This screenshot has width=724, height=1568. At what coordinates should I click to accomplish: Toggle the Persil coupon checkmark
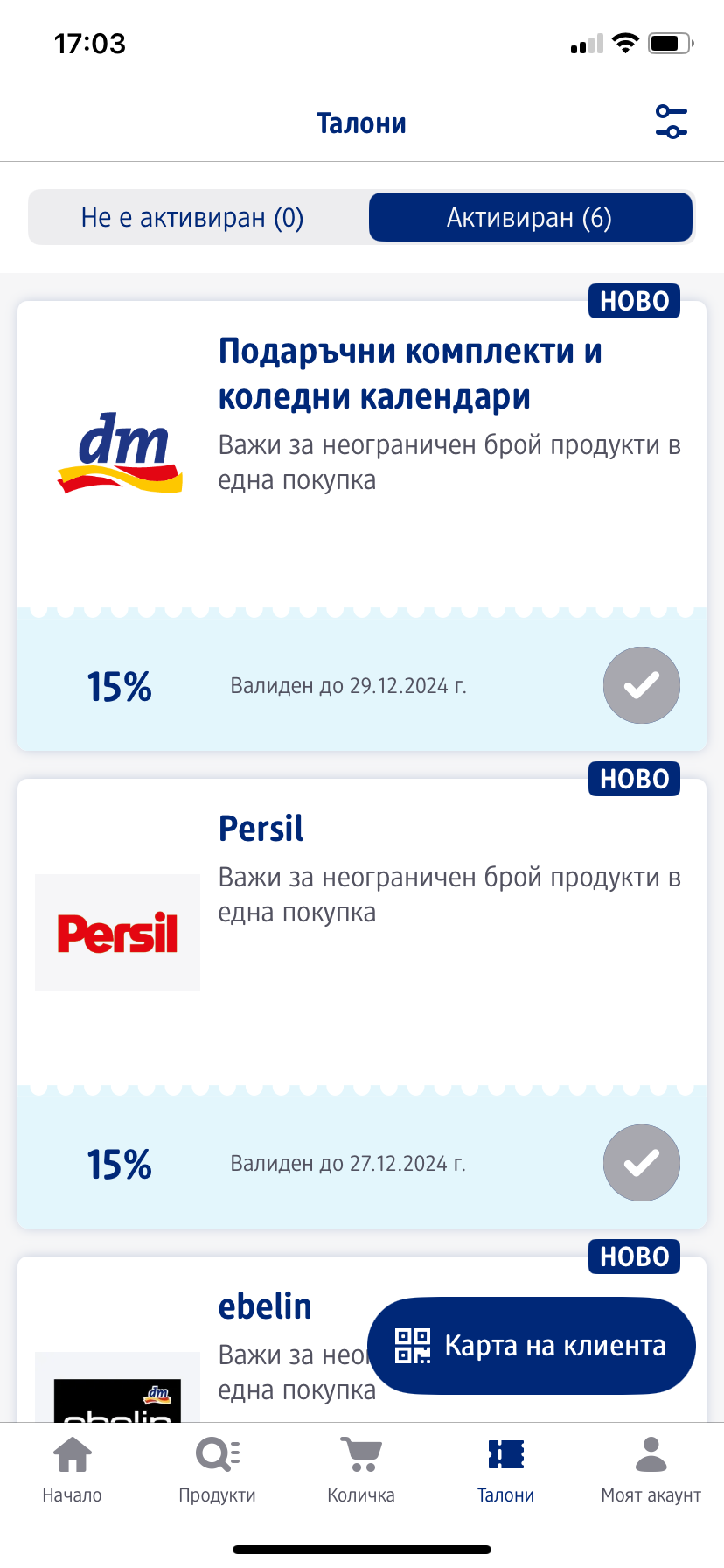coord(641,1163)
